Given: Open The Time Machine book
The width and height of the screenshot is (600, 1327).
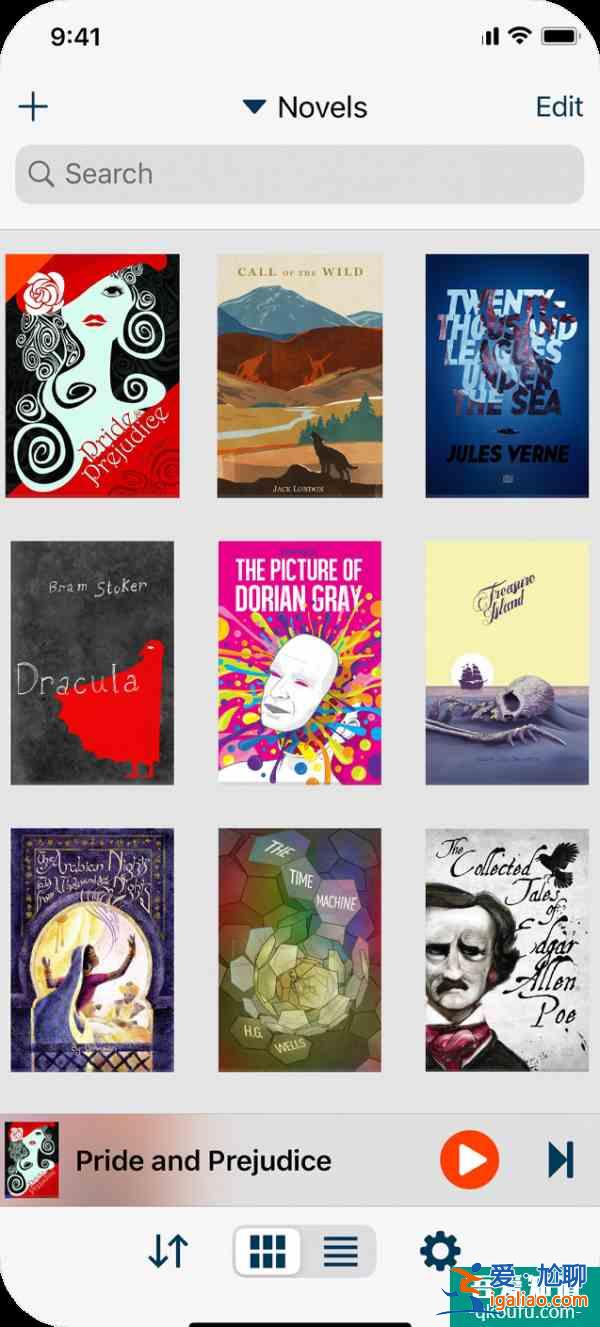Looking at the screenshot, I should (x=300, y=950).
